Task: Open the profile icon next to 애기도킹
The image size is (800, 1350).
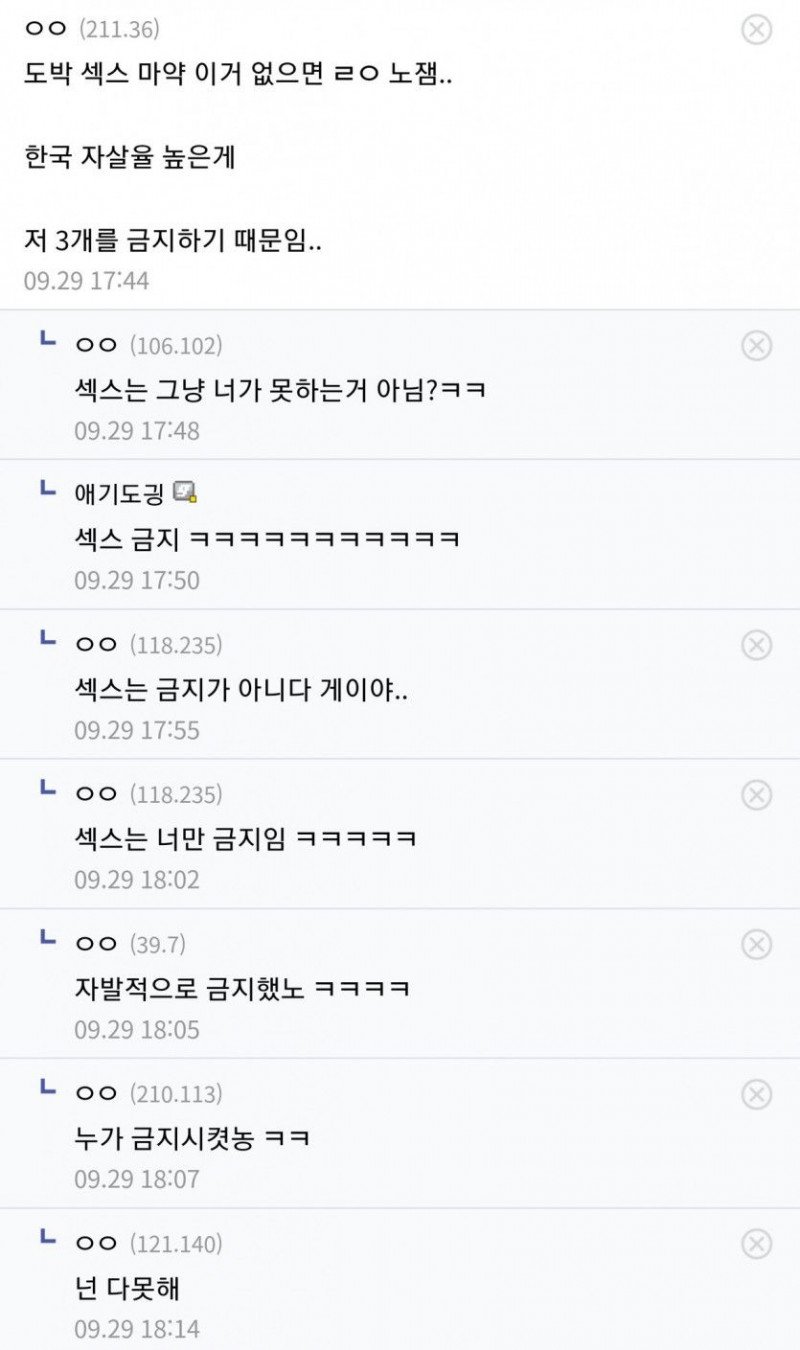Action: (185, 491)
